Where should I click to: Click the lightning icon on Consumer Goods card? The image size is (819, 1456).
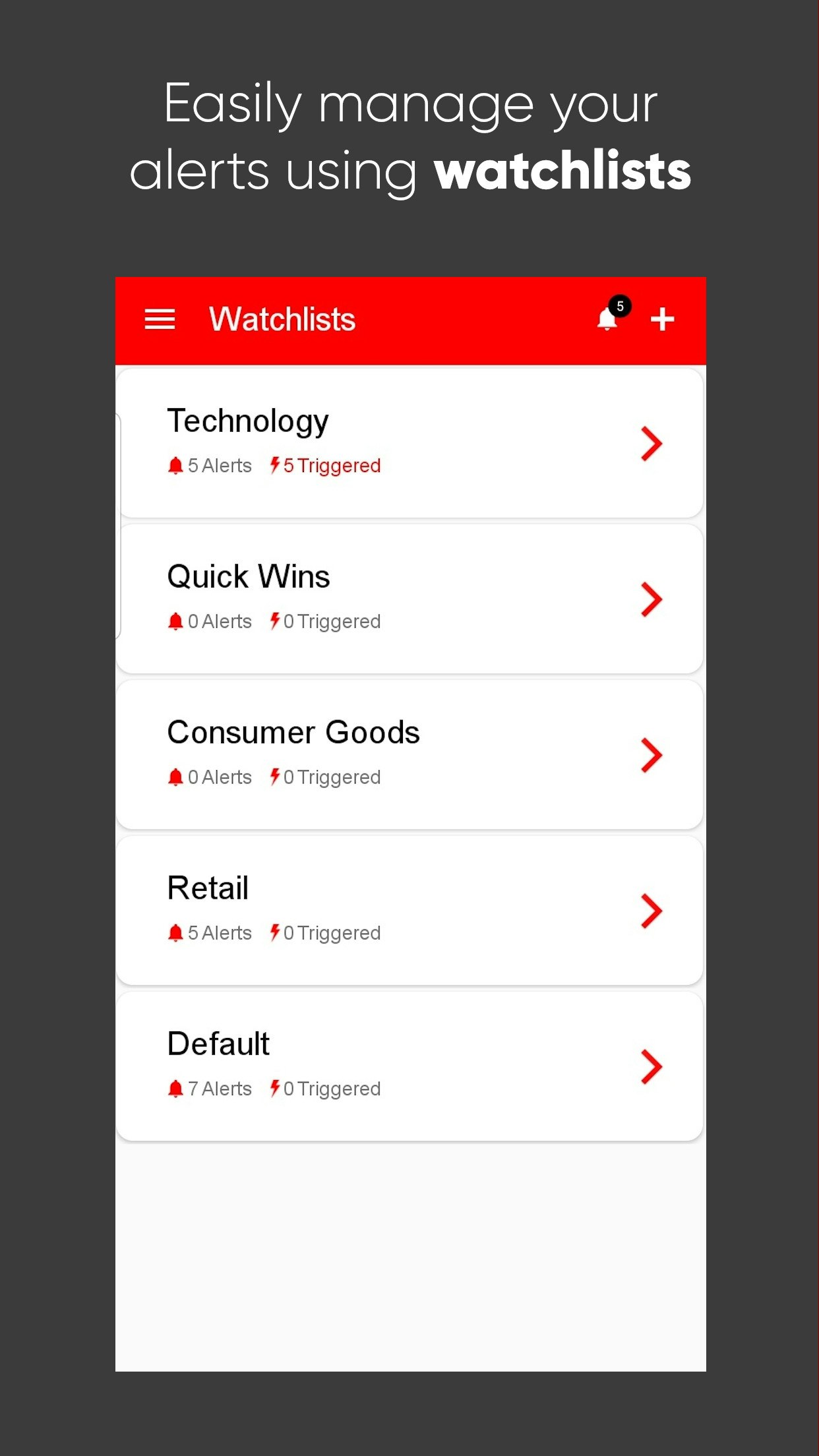274,777
